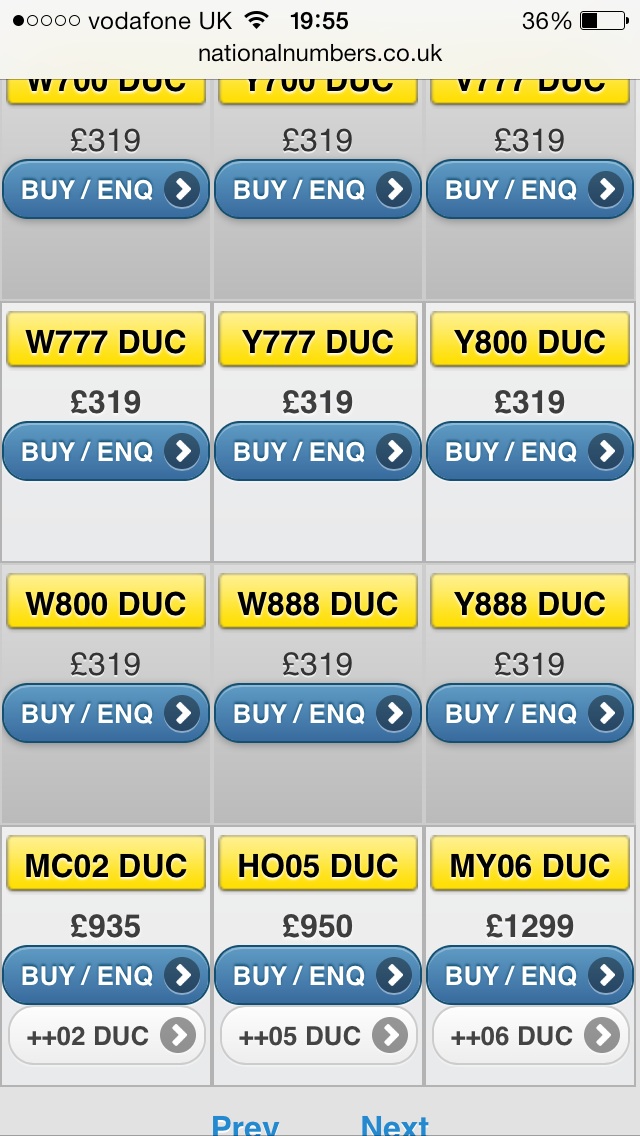Show more ++02 DUC plates
This screenshot has width=640, height=1136.
(106, 1036)
